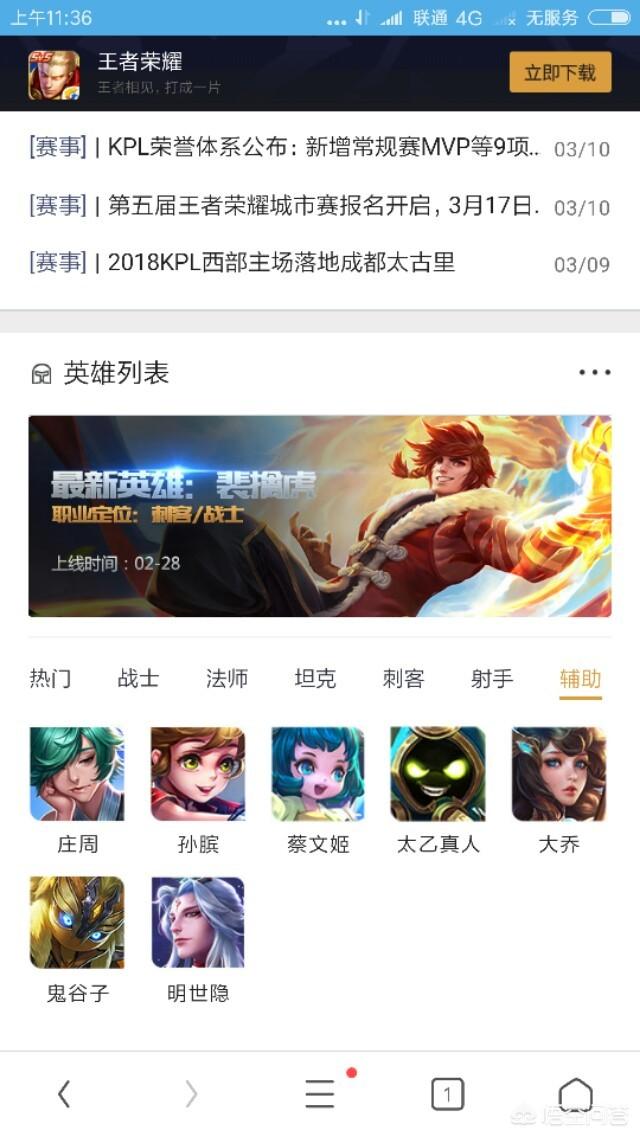This screenshot has width=640, height=1137.
Task: Switch to the 热门 tab
Action: 50,679
